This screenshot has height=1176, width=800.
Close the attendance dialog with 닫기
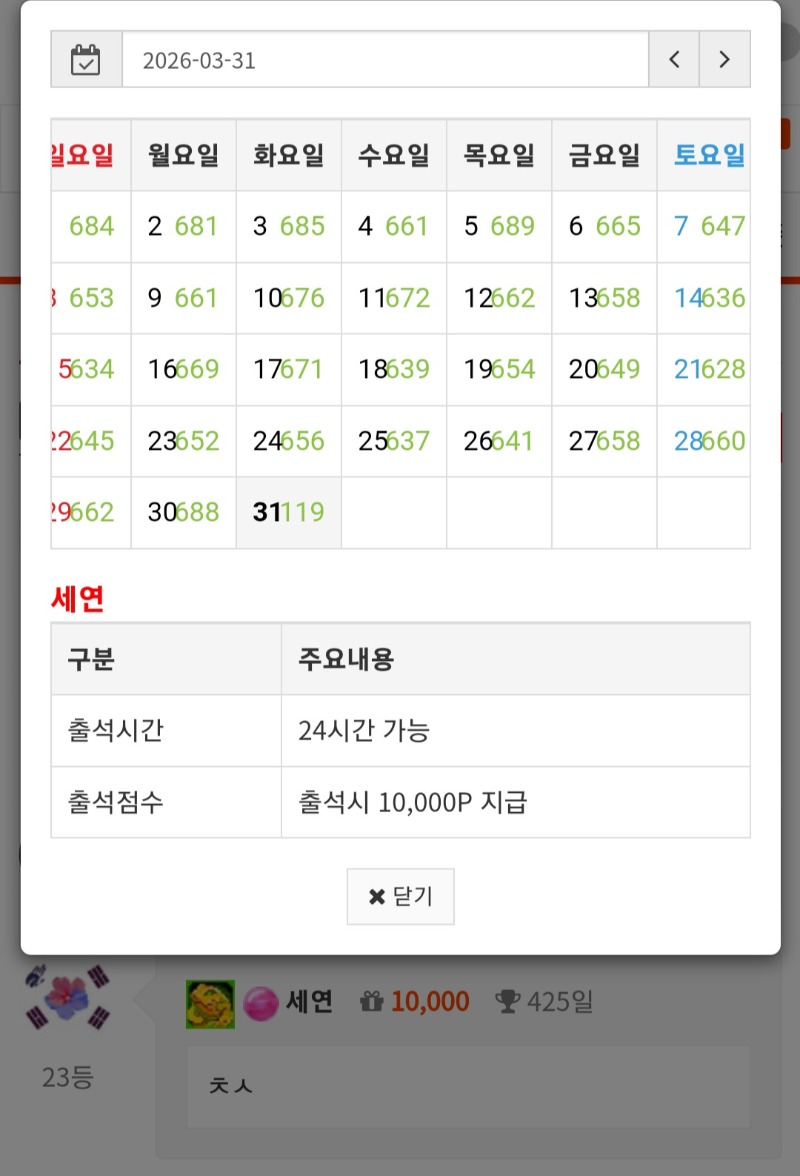pos(400,896)
